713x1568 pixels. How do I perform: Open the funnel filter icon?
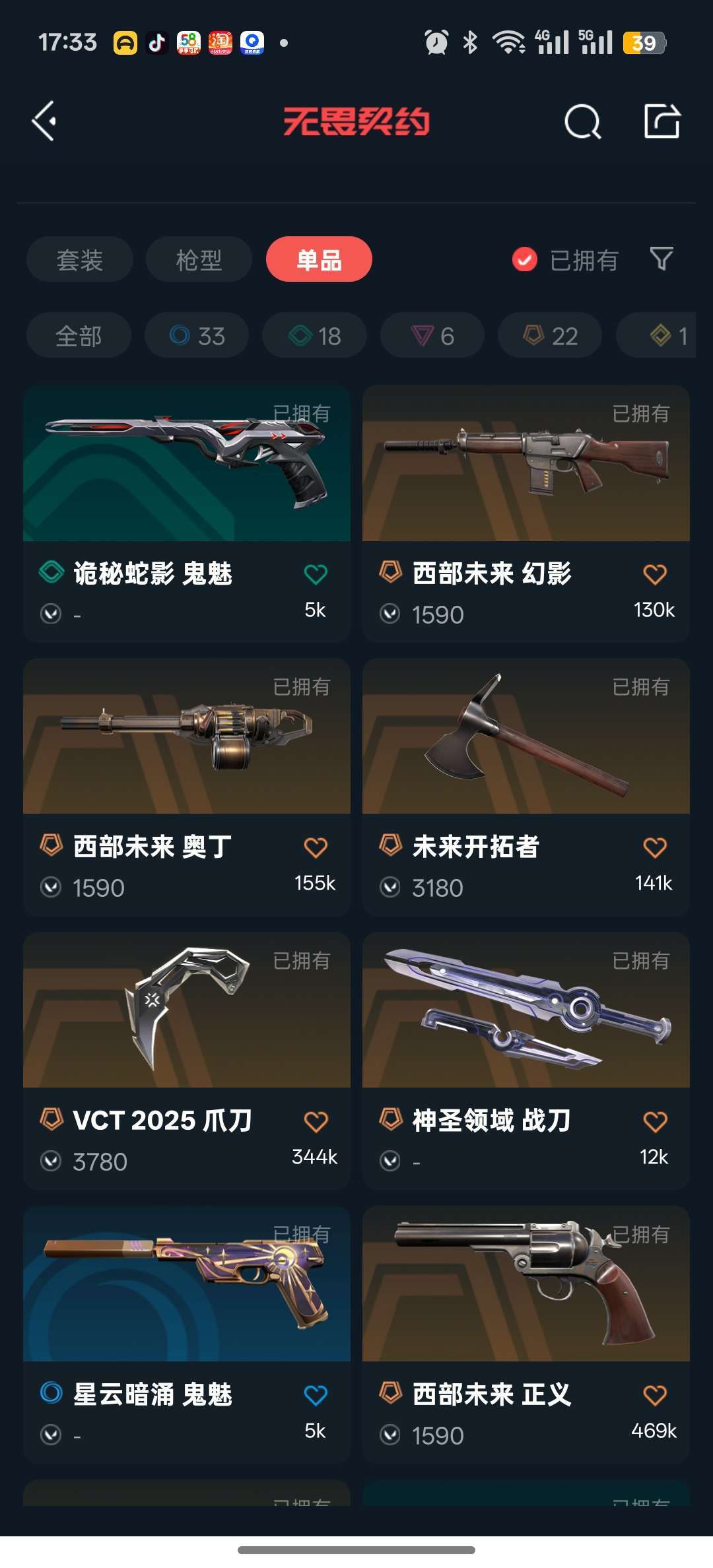[x=662, y=259]
